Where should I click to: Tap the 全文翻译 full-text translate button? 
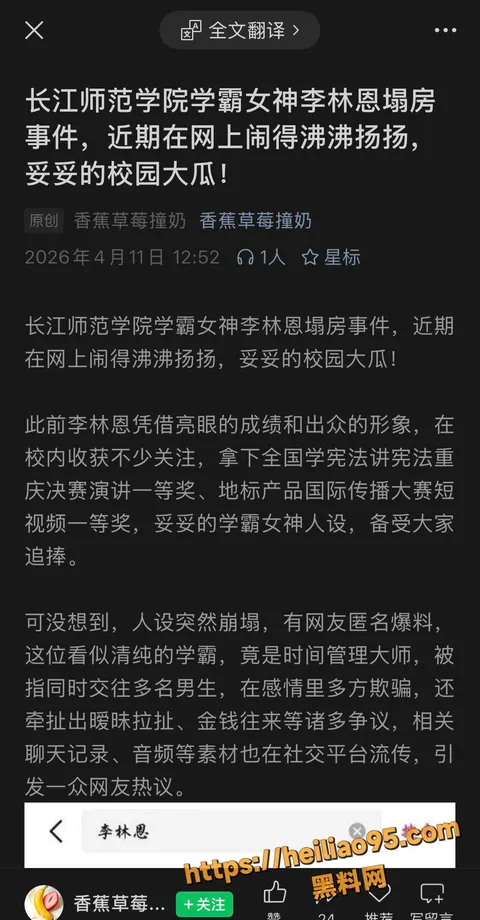pyautogui.click(x=240, y=30)
